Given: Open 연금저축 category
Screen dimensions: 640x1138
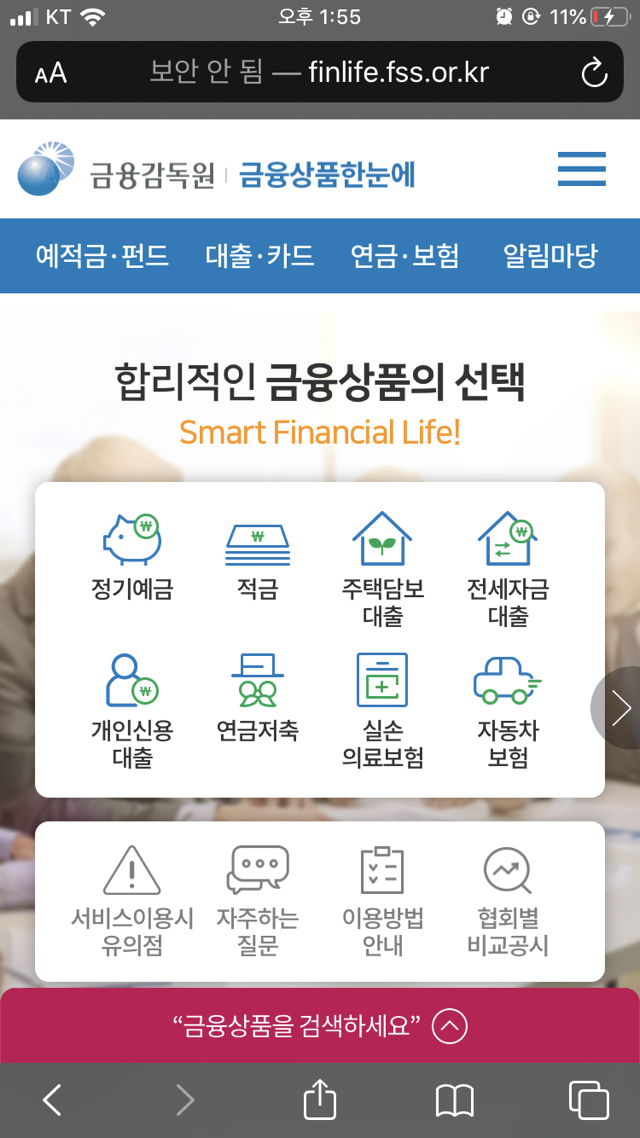Looking at the screenshot, I should pyautogui.click(x=257, y=699).
